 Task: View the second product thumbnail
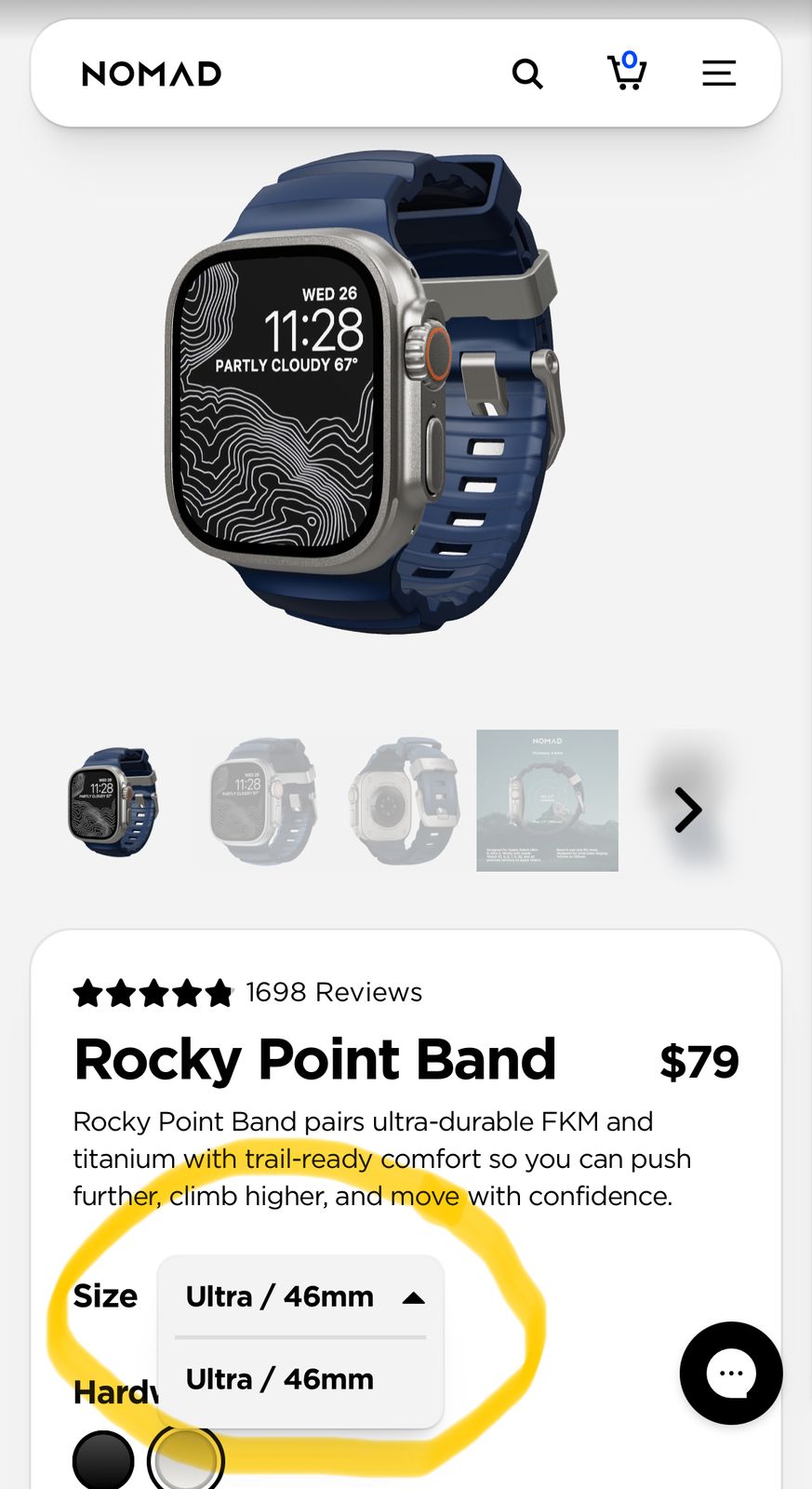[264, 801]
